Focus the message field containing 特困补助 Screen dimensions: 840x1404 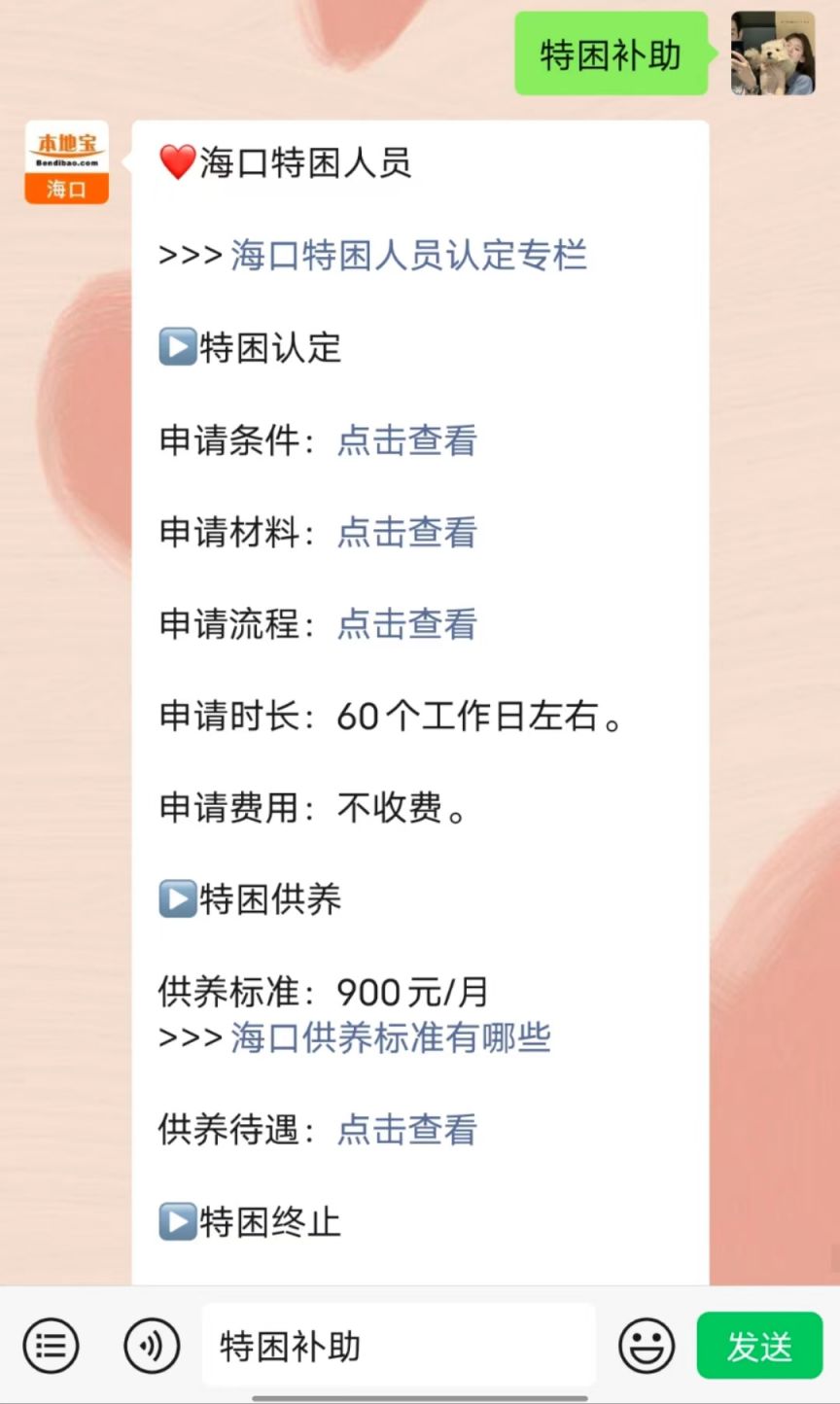pos(399,1346)
